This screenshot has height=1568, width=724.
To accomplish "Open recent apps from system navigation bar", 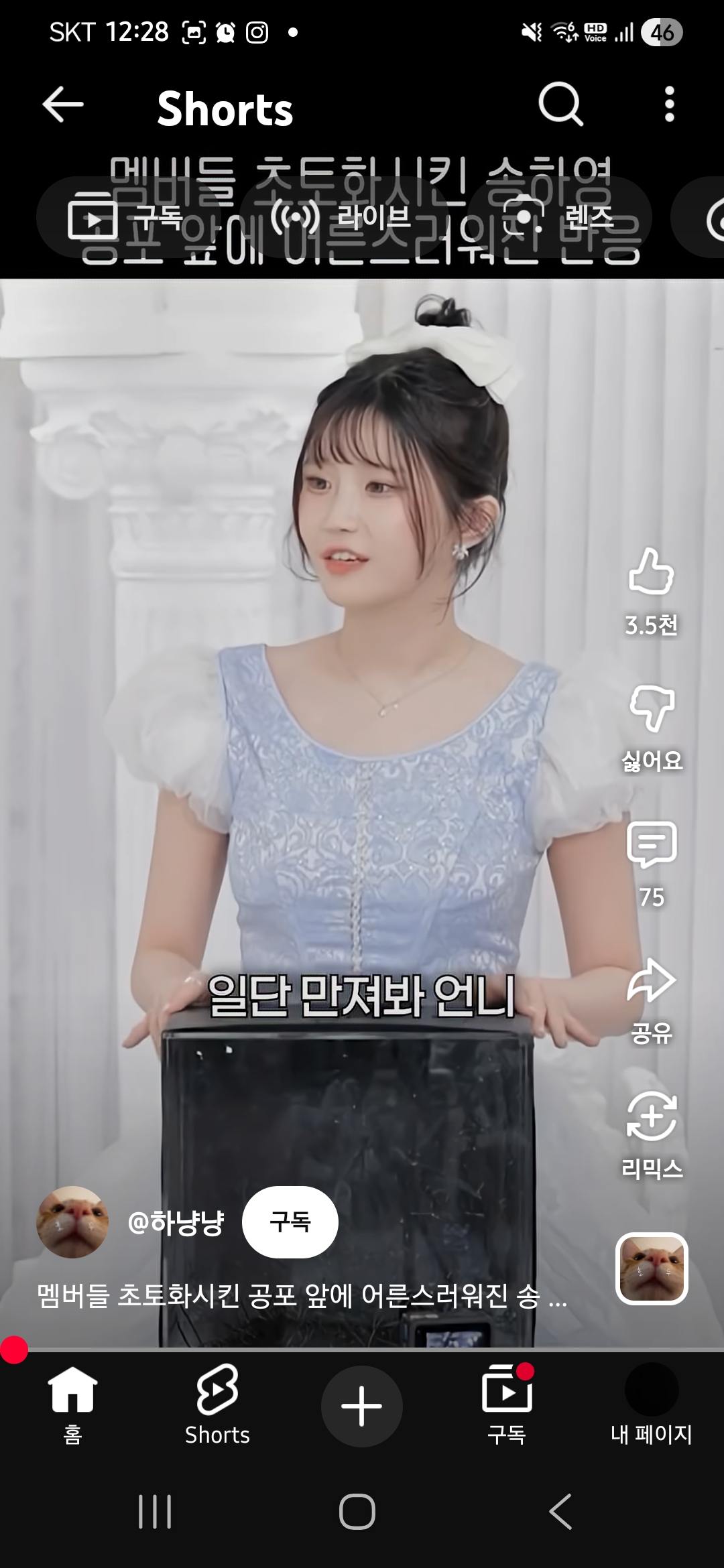I will [155, 1512].
